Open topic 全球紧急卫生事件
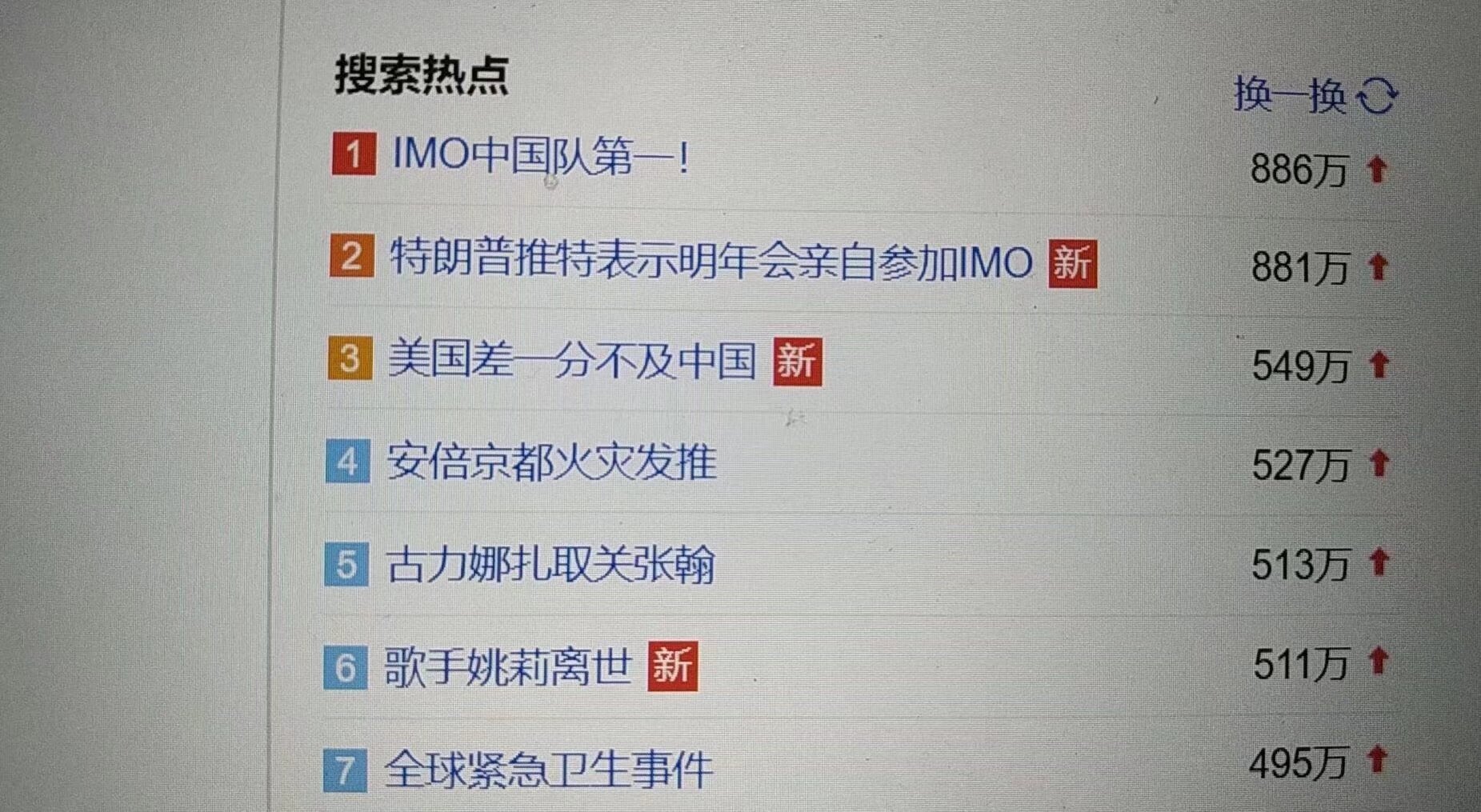The width and height of the screenshot is (1481, 812). coord(547,769)
